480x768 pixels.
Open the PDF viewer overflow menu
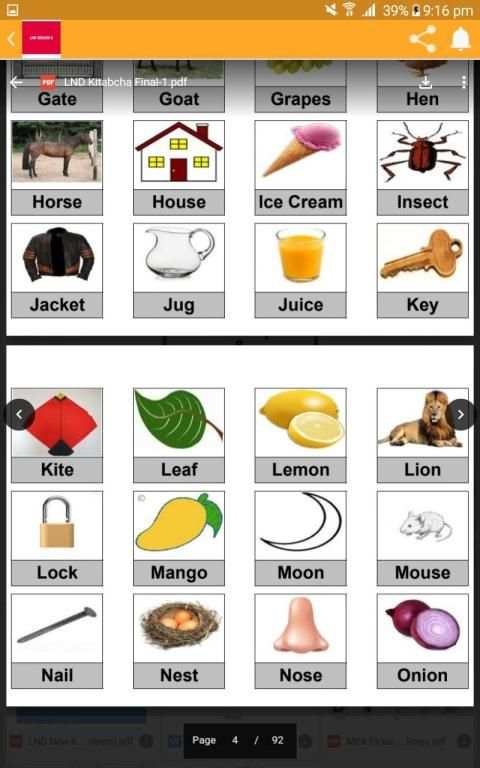463,82
